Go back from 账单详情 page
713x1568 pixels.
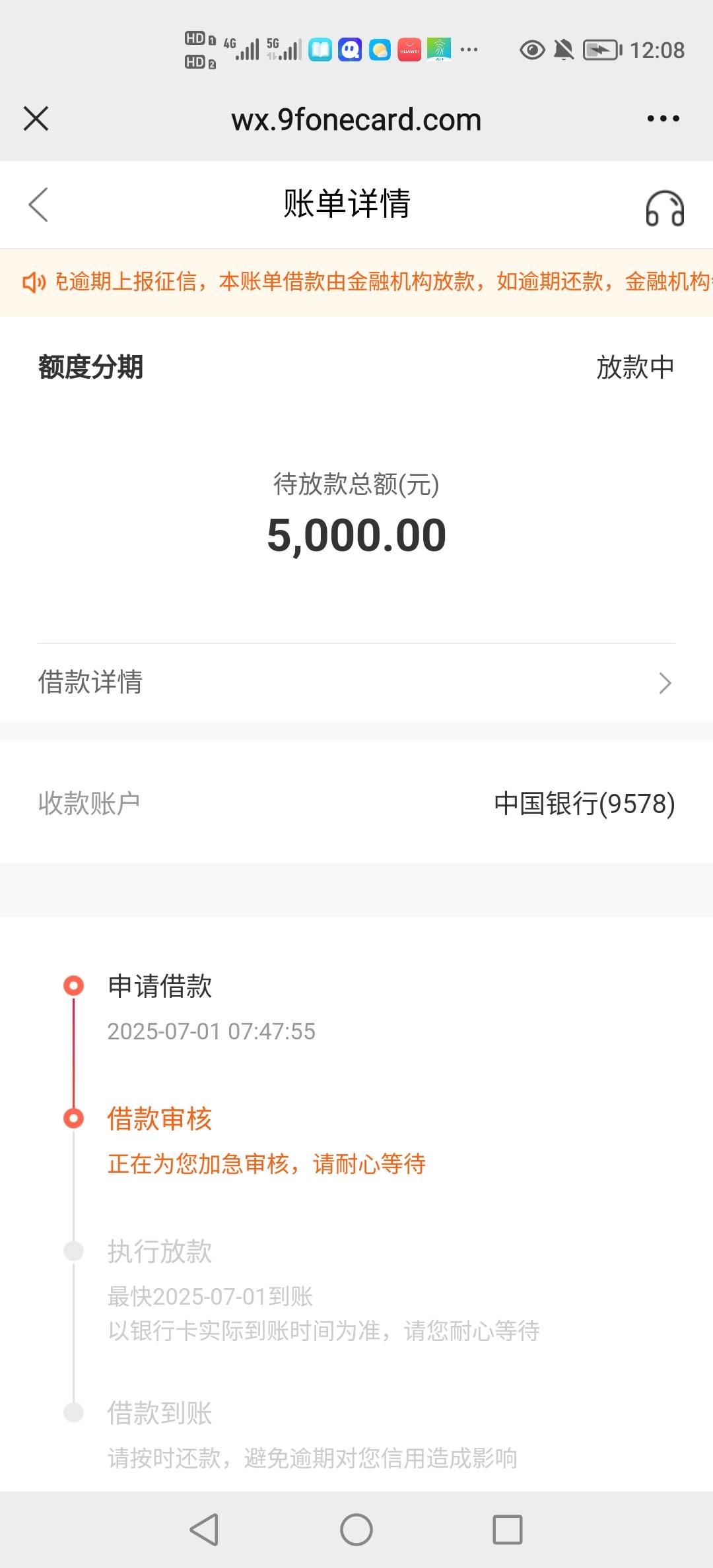[38, 205]
